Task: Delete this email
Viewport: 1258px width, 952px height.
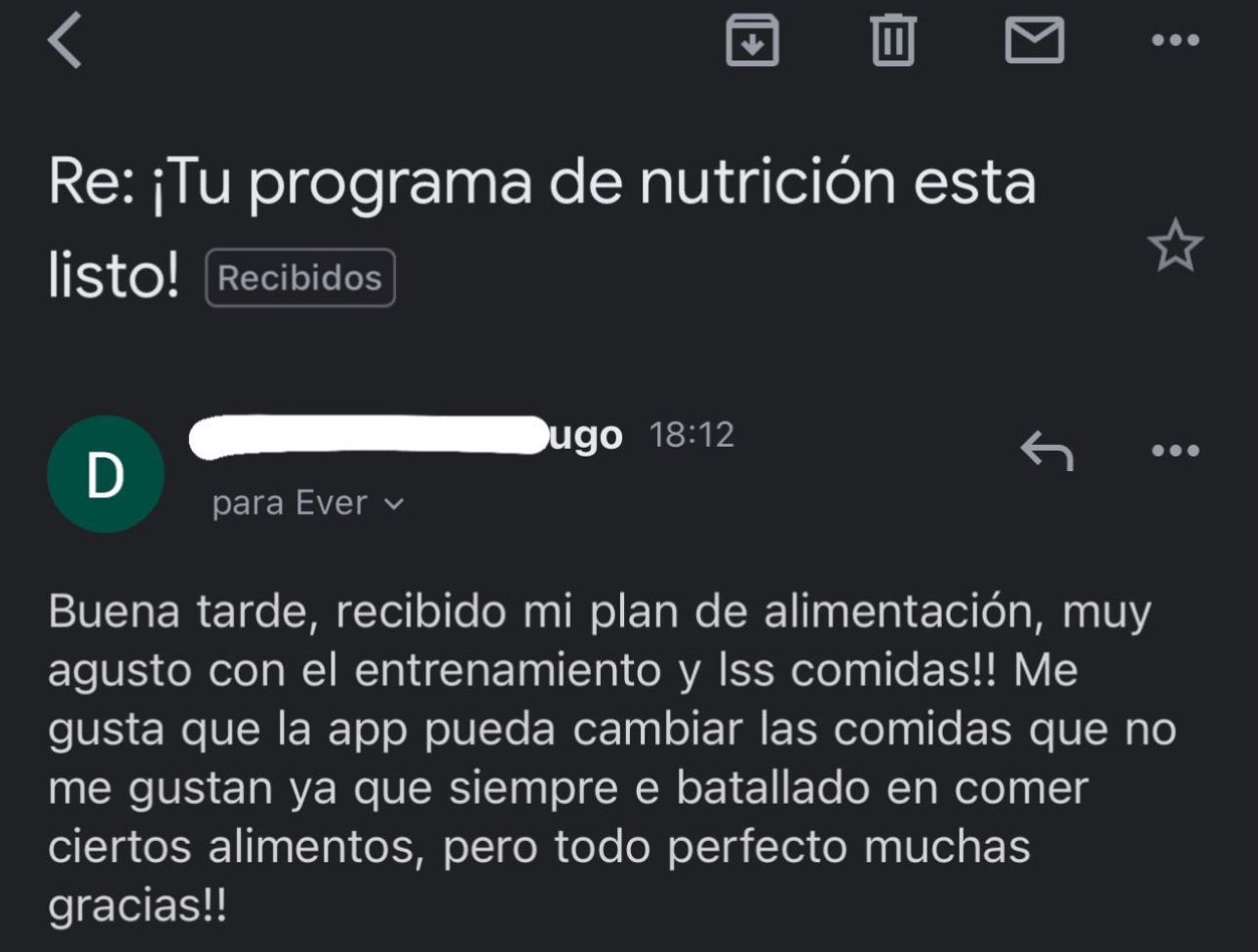Action: click(892, 41)
